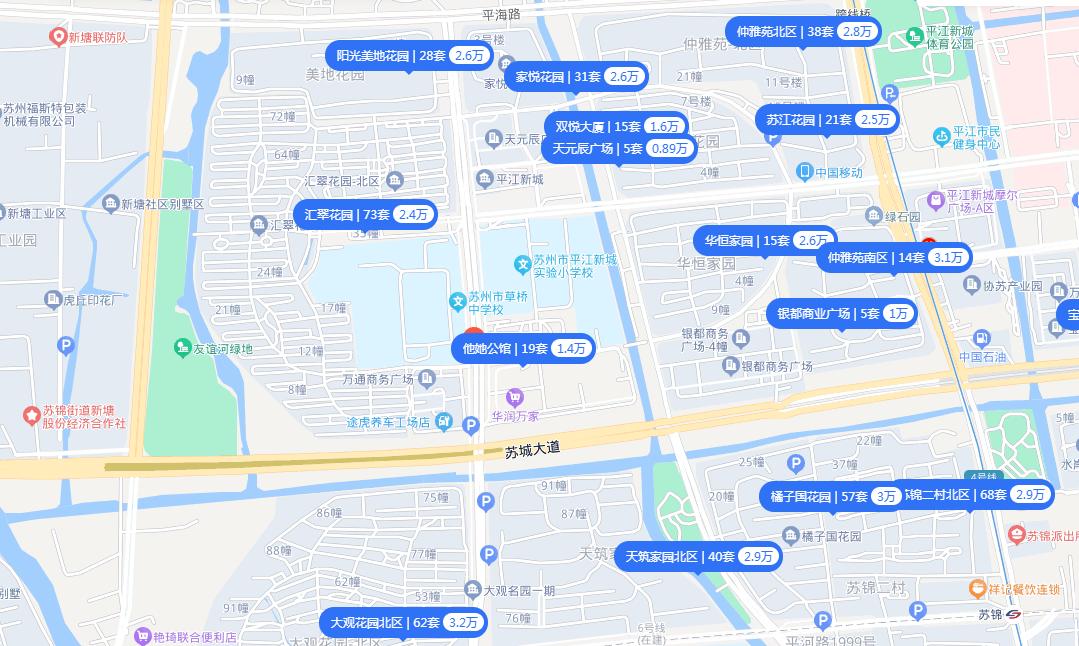Select the 华恒家园 15套 marker
The width and height of the screenshot is (1079, 646).
pyautogui.click(x=765, y=241)
